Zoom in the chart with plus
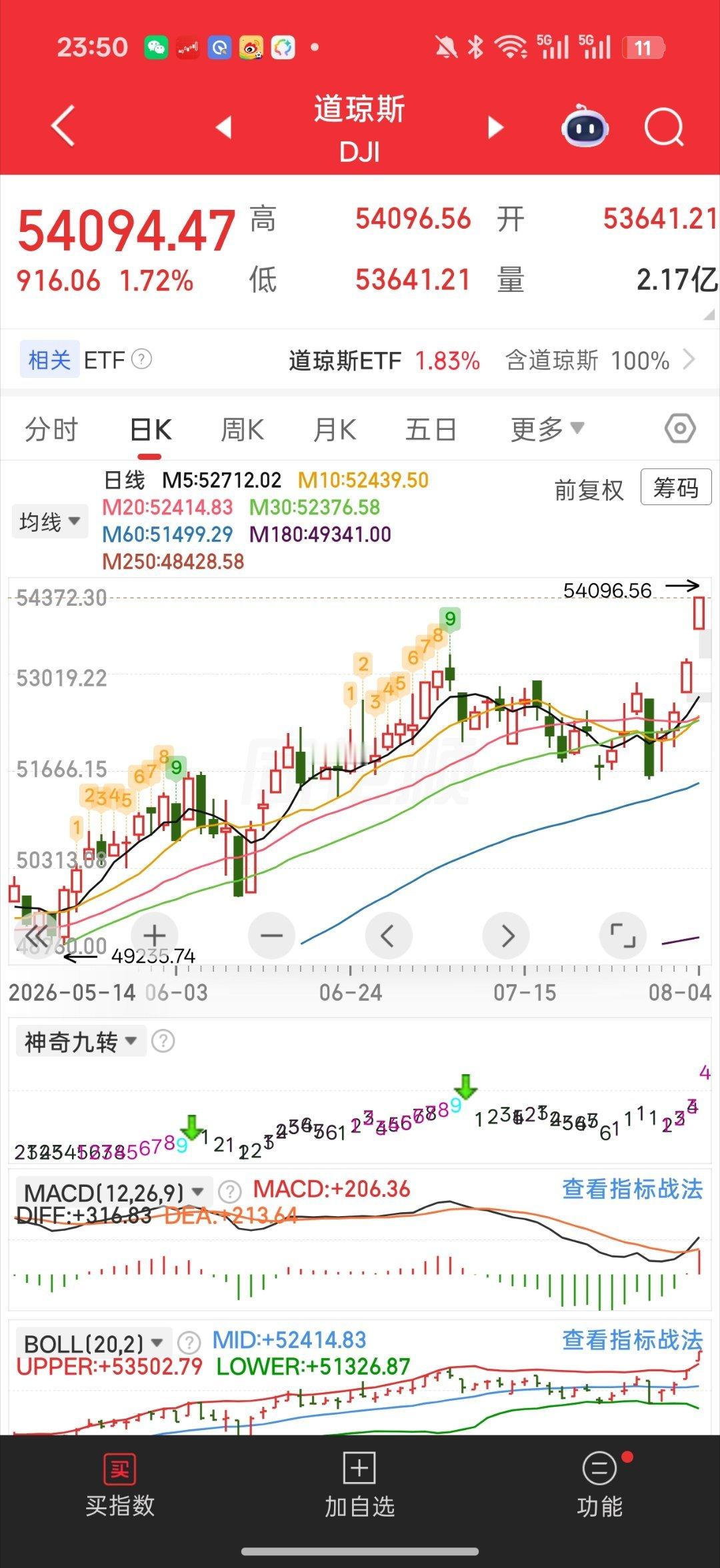 pyautogui.click(x=154, y=935)
